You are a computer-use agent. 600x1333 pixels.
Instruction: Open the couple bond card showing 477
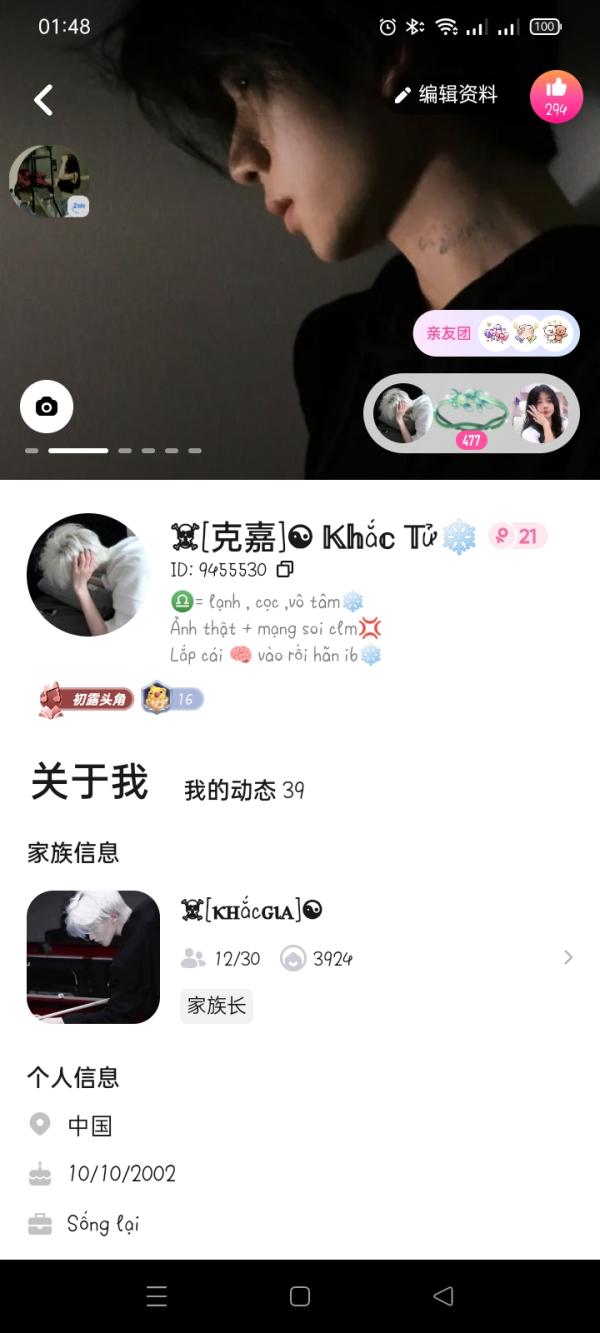[471, 413]
